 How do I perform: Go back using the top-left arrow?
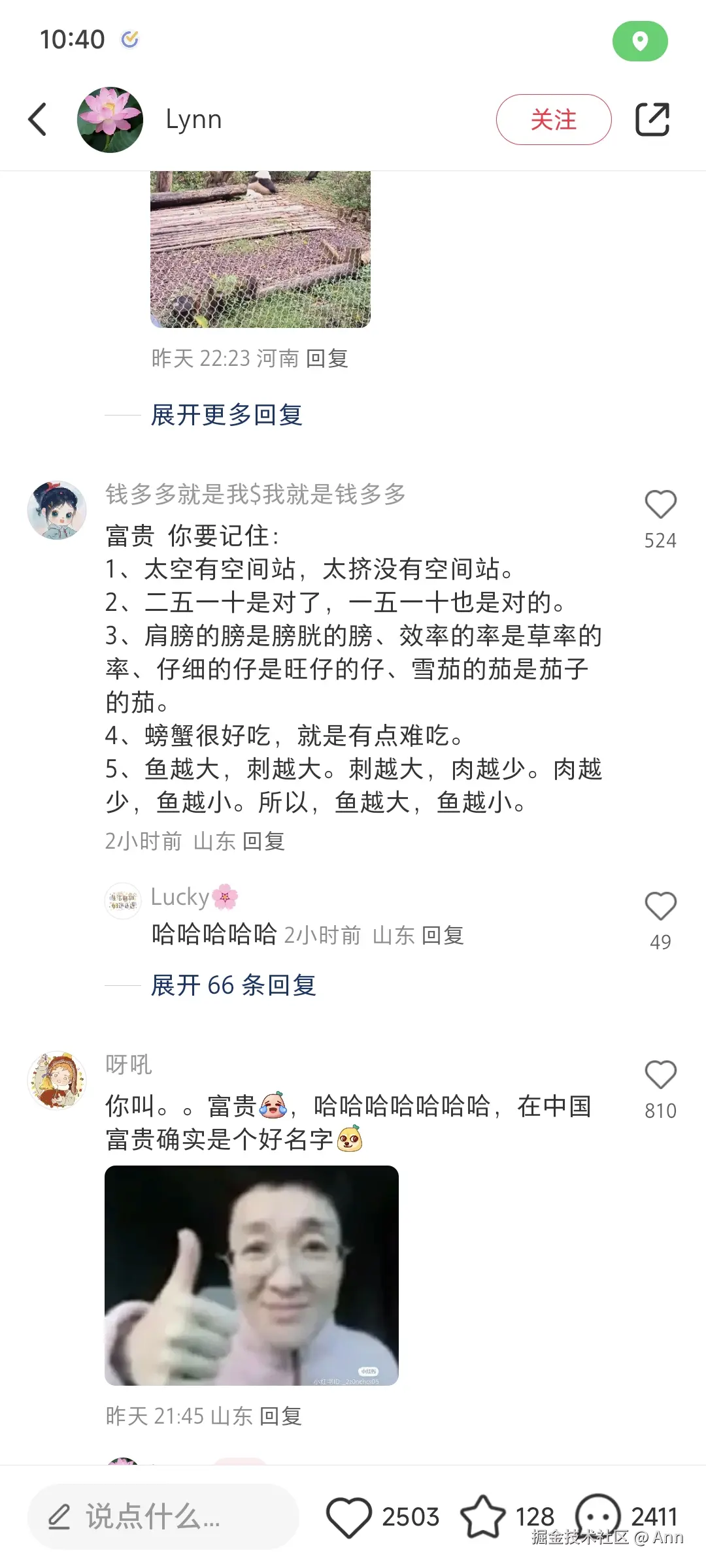[x=38, y=120]
